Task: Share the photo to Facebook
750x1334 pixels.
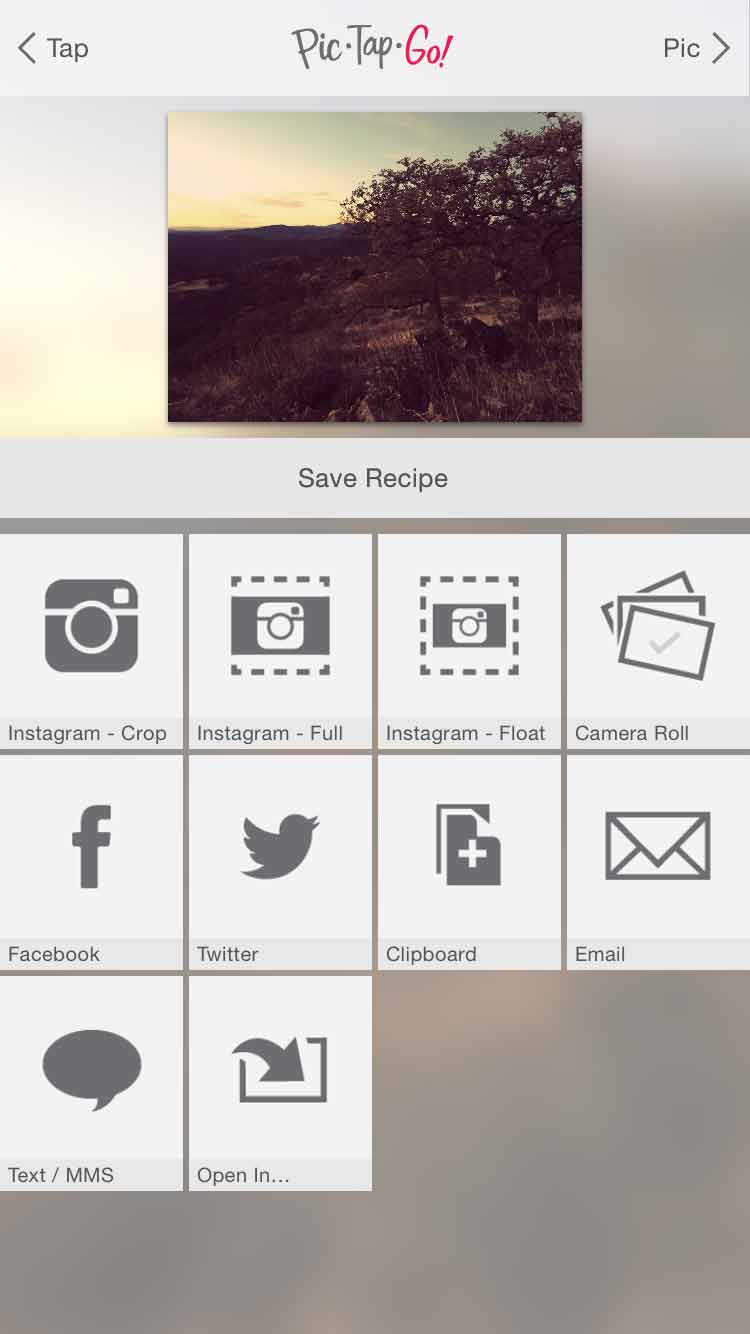Action: [91, 861]
